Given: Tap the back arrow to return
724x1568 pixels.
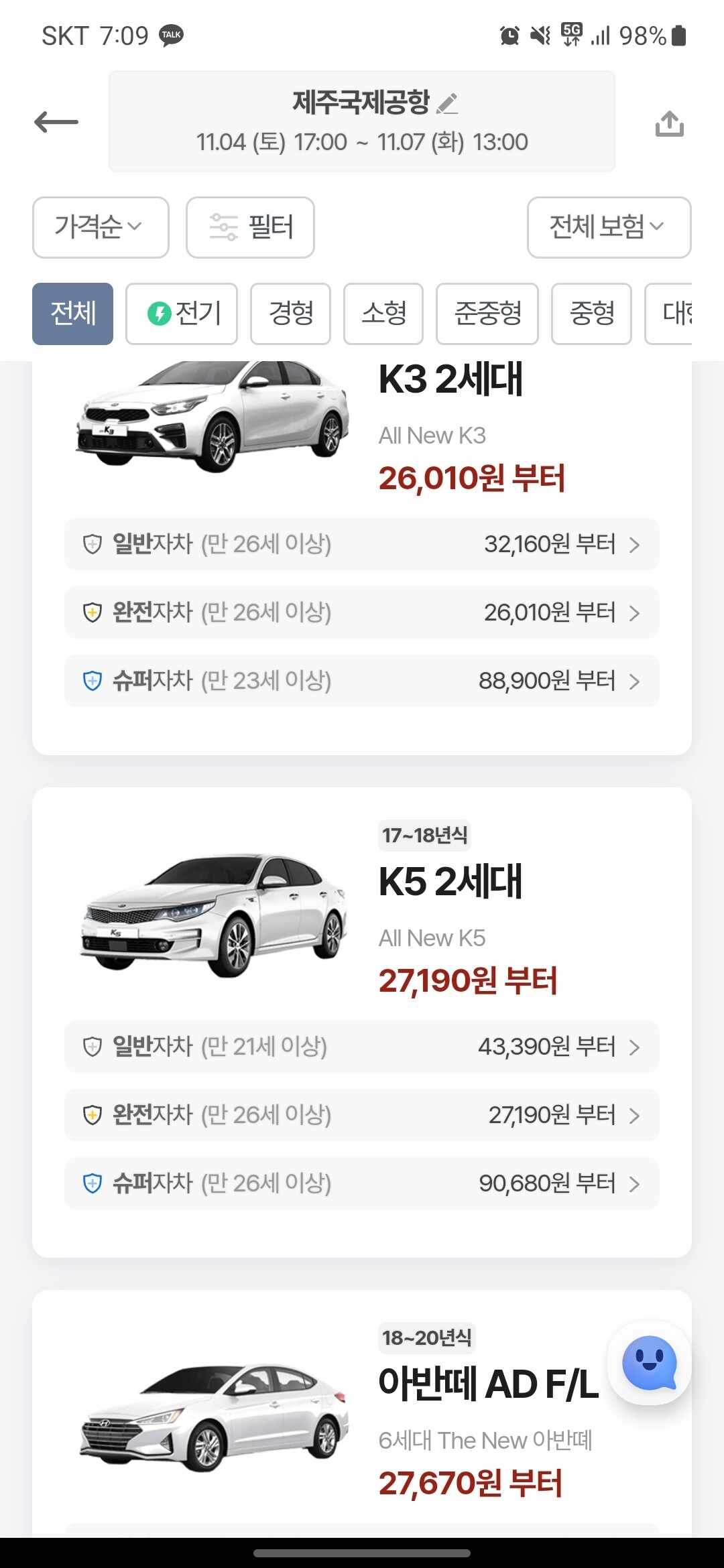Looking at the screenshot, I should pyautogui.click(x=56, y=121).
